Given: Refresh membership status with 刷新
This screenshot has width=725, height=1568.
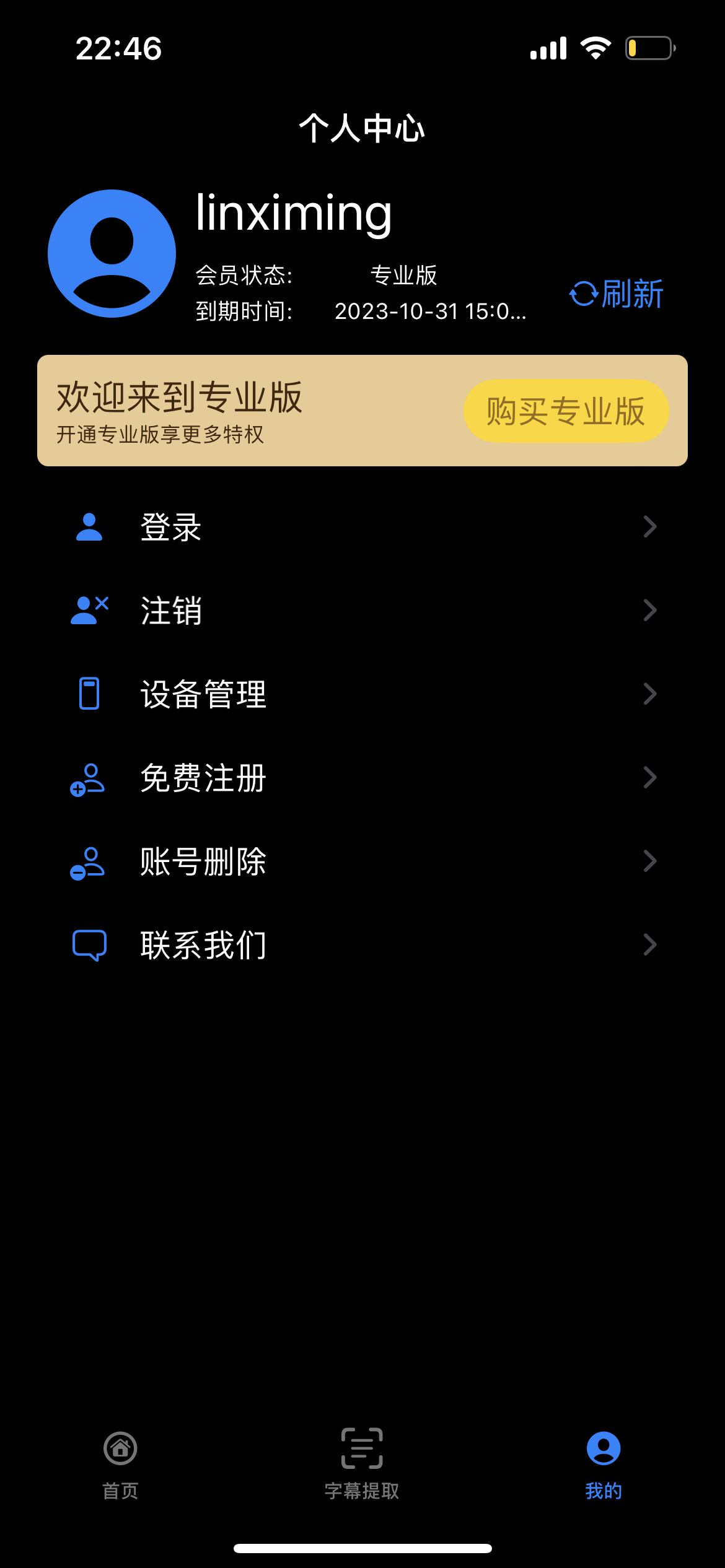Looking at the screenshot, I should point(617,294).
